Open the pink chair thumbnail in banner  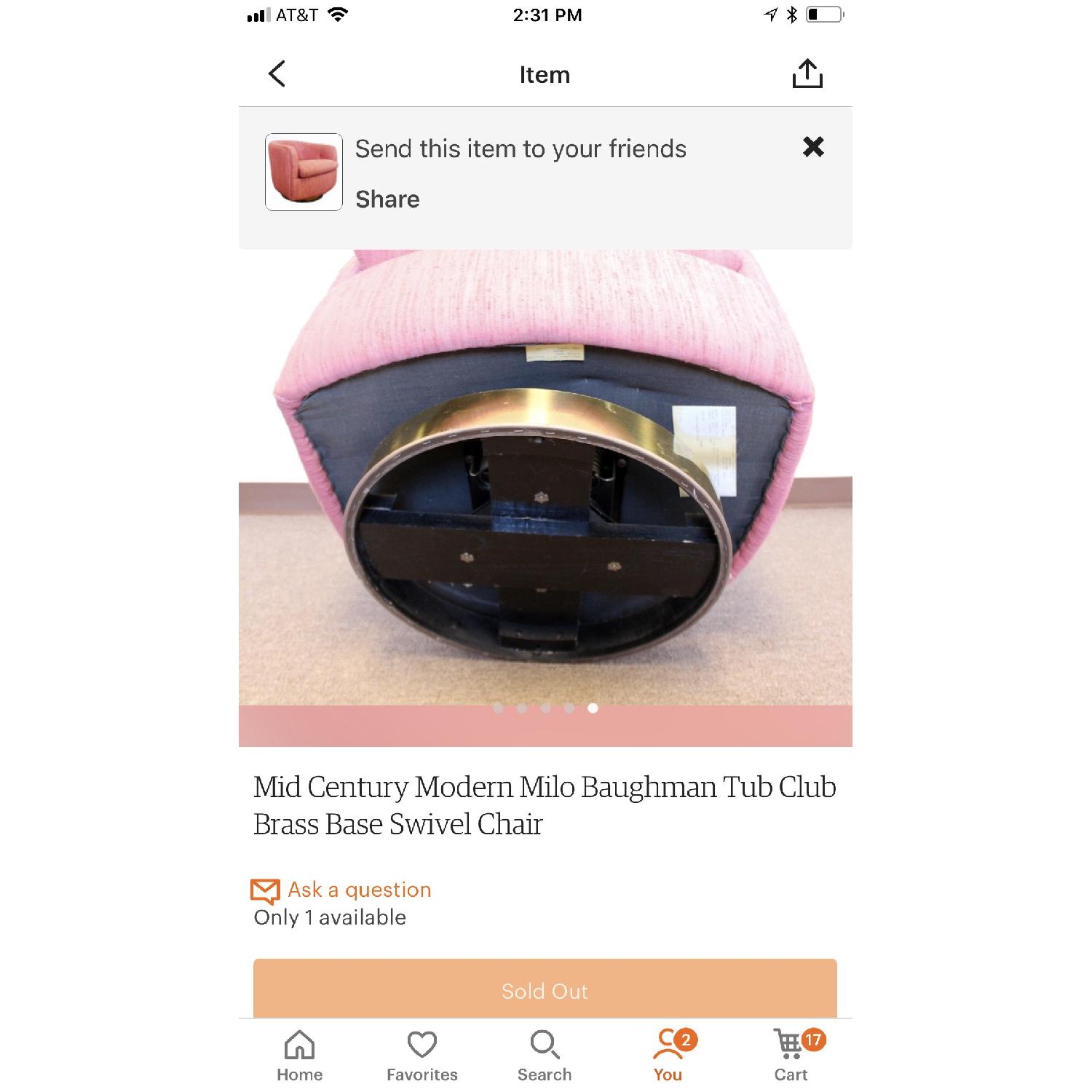tap(304, 172)
